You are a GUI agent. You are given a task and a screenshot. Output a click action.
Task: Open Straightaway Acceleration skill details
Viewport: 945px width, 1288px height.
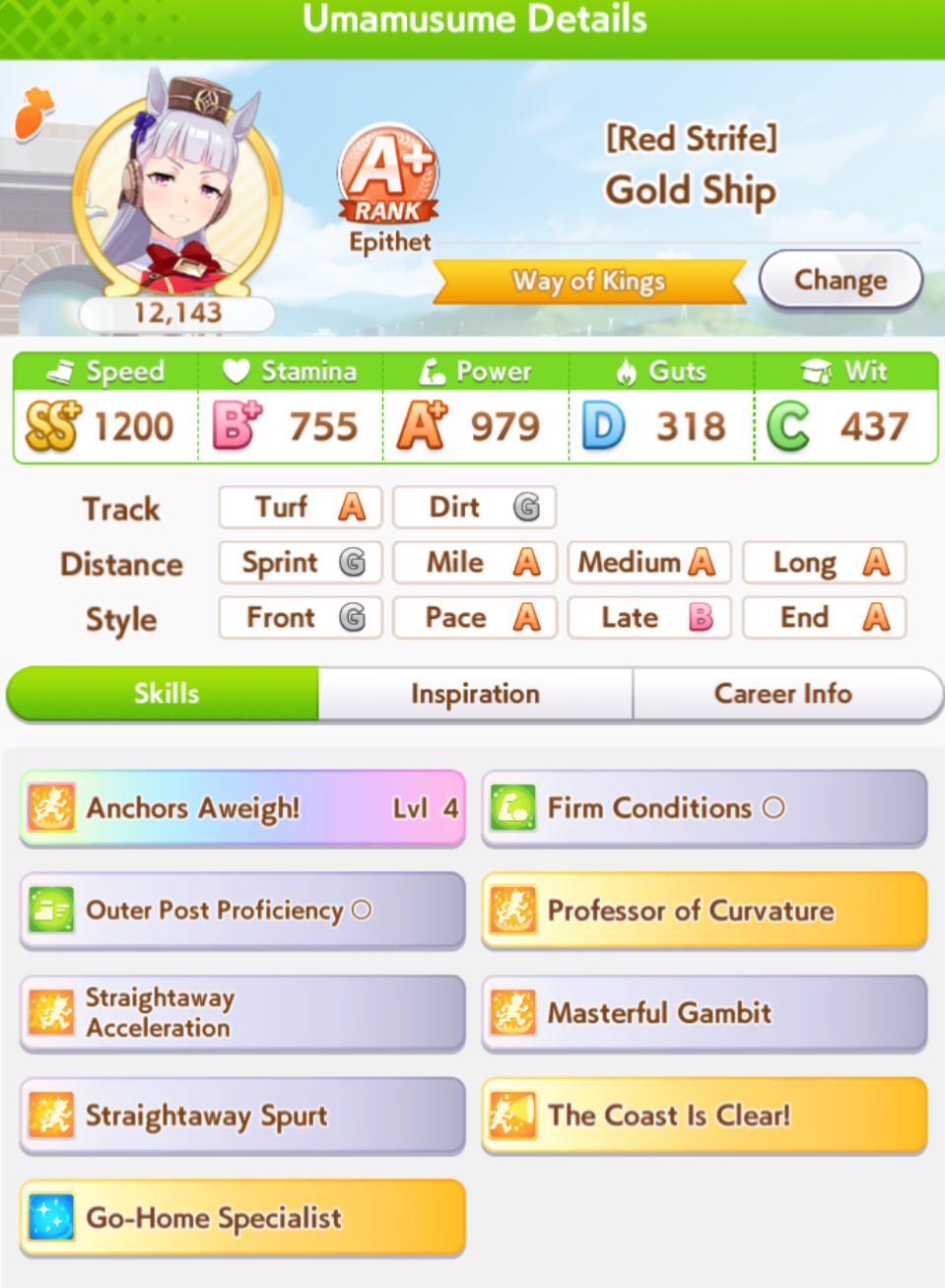click(242, 1013)
